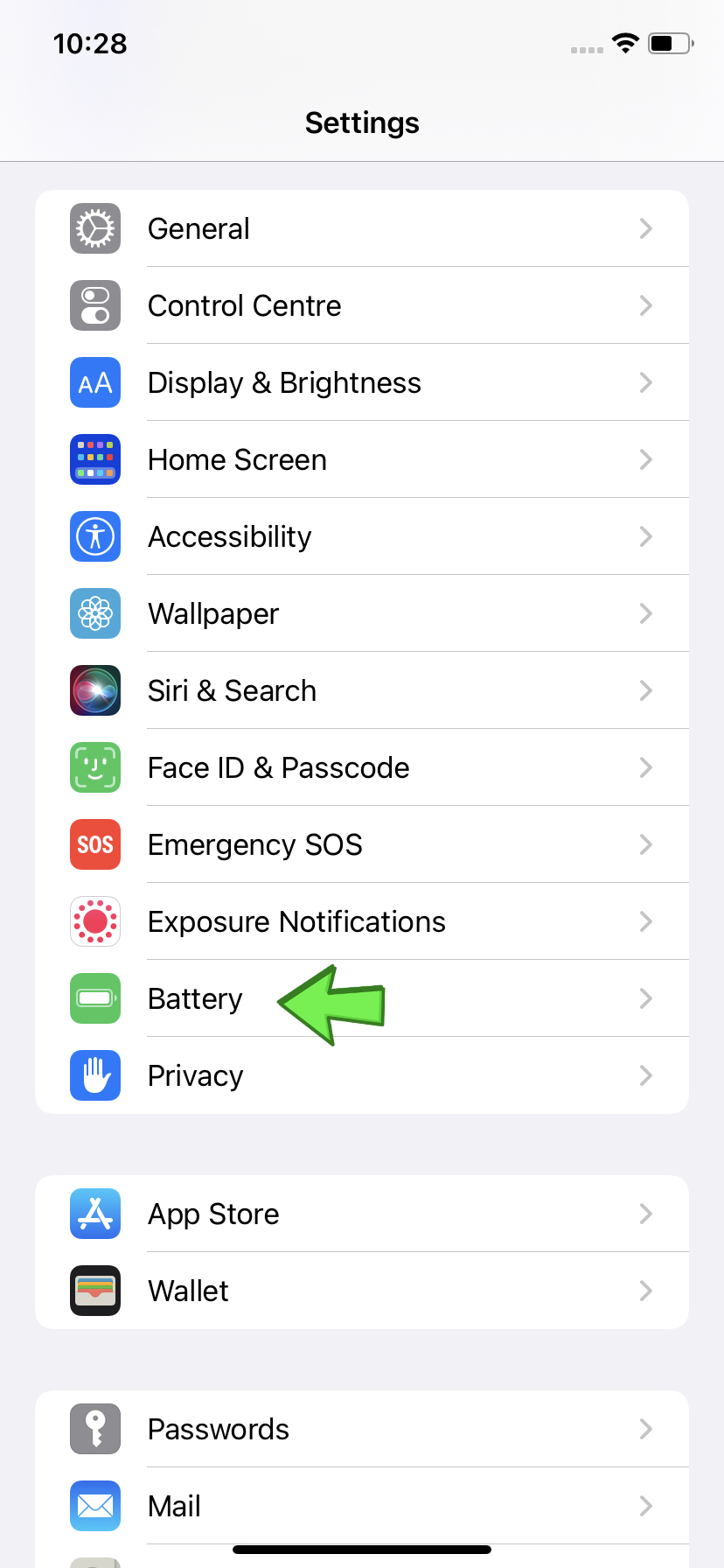The height and width of the screenshot is (1568, 724).
Task: Go to Display & Brightness
Action: coord(362,382)
